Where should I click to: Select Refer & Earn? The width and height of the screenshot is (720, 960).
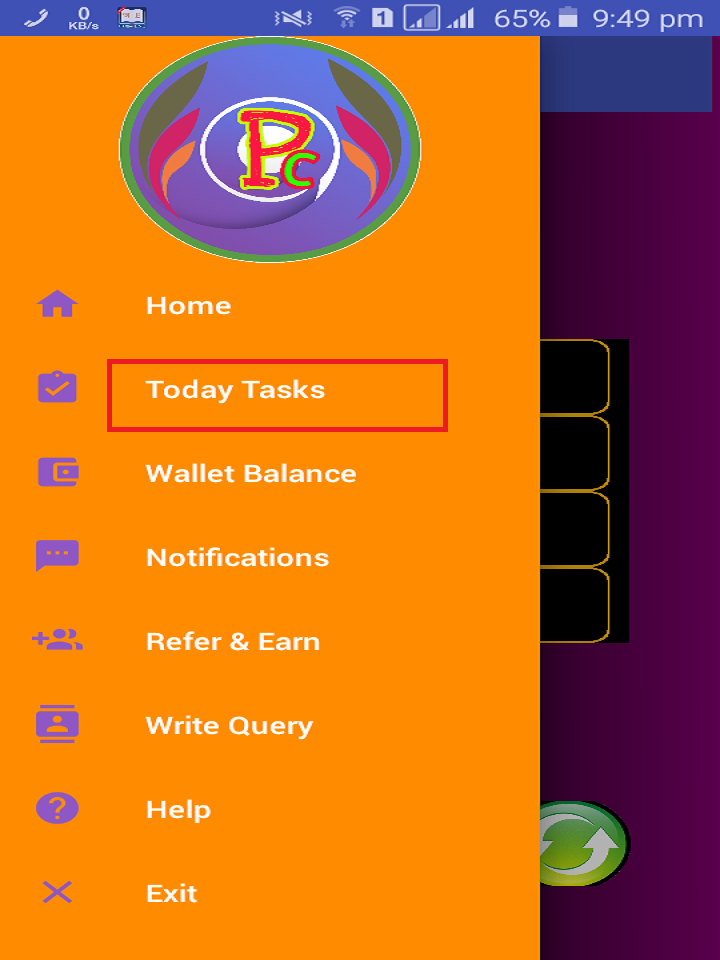pos(232,641)
